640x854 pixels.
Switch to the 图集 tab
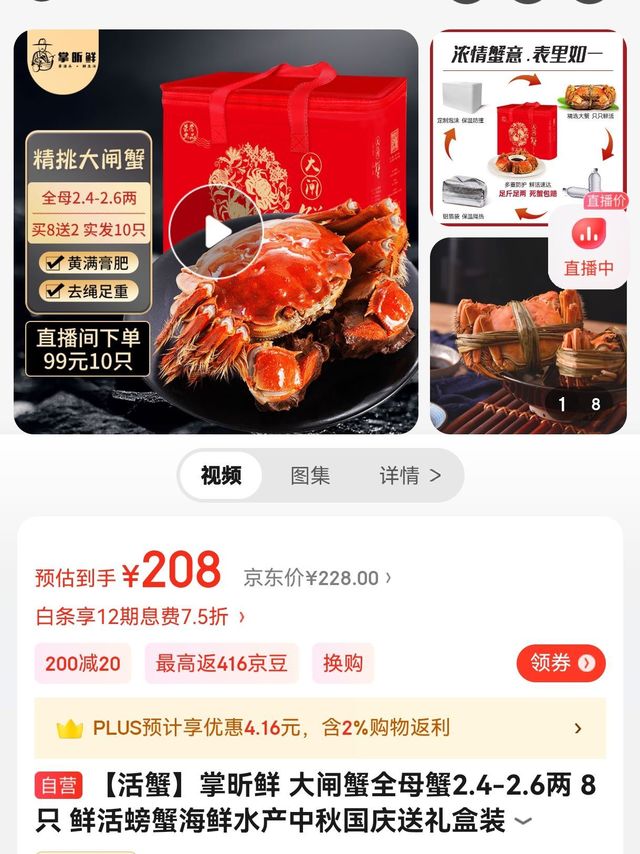(310, 475)
